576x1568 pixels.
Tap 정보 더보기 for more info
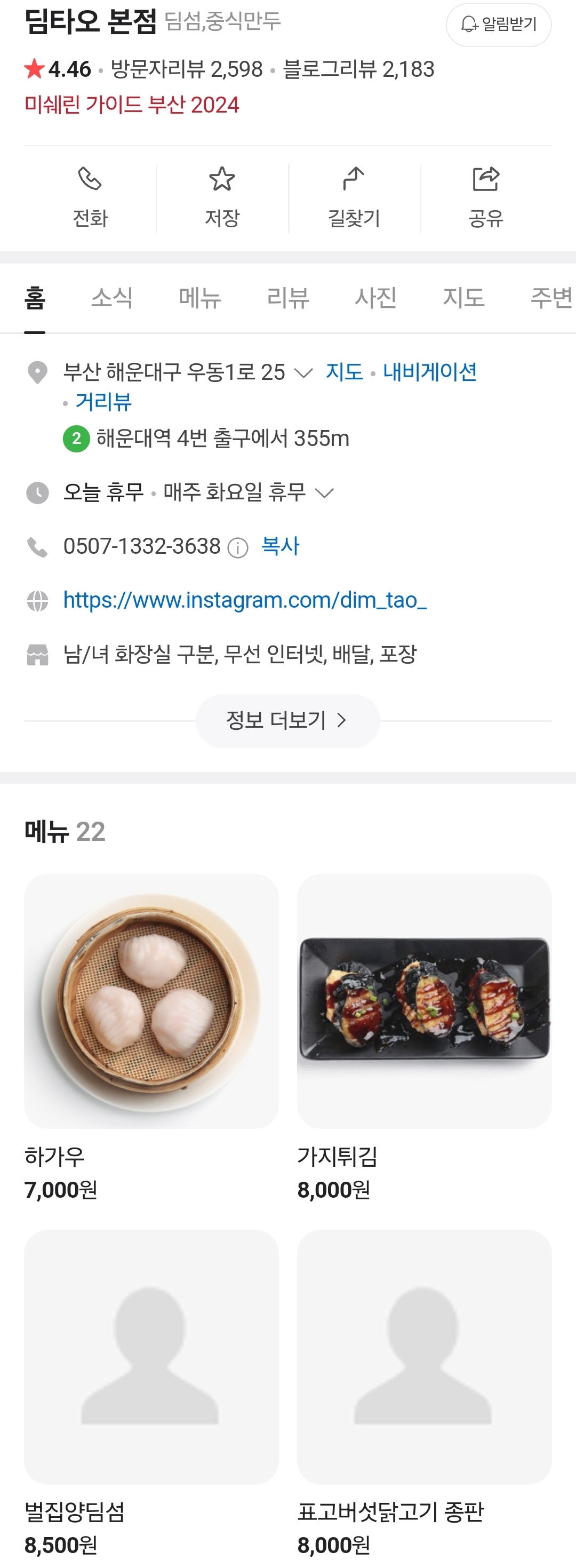[287, 721]
